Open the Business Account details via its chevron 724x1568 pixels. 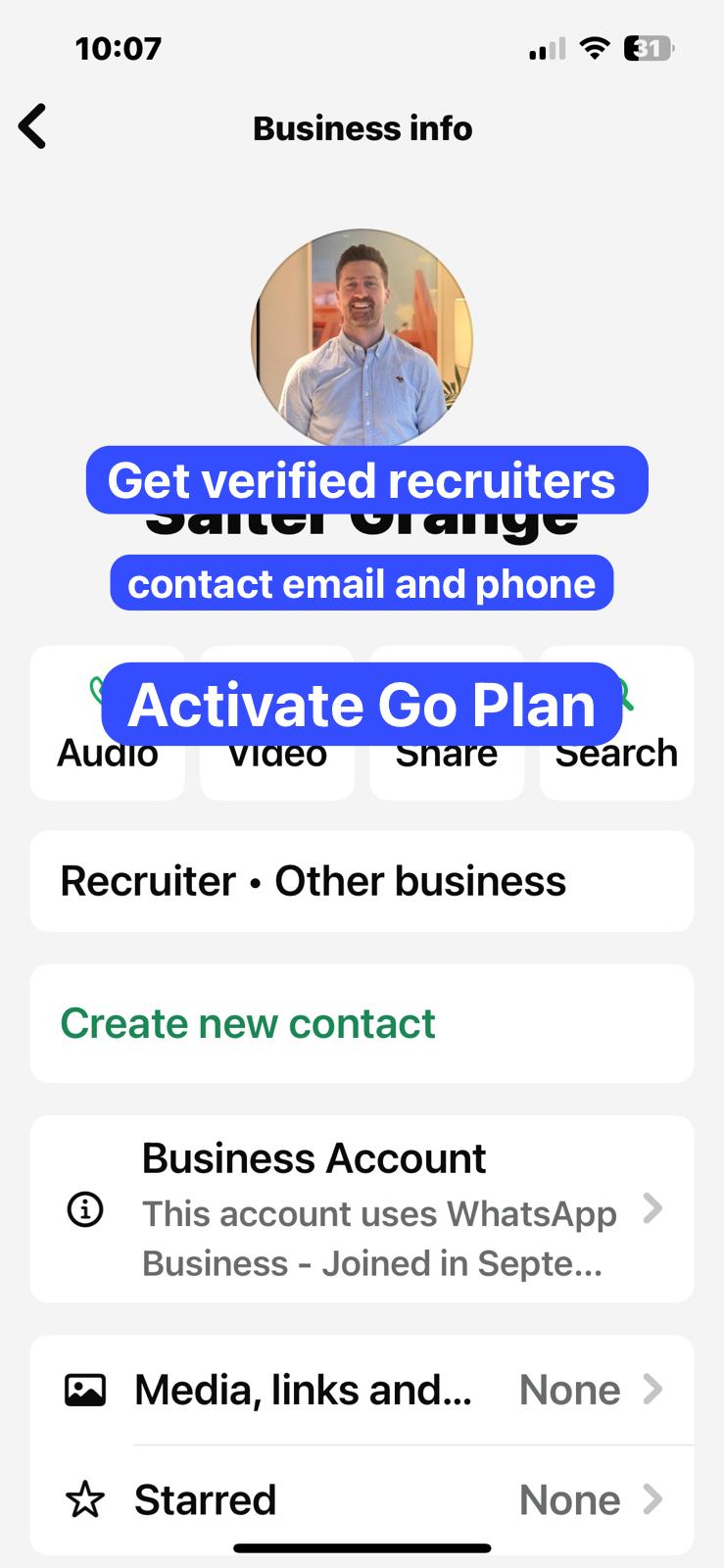point(652,1211)
